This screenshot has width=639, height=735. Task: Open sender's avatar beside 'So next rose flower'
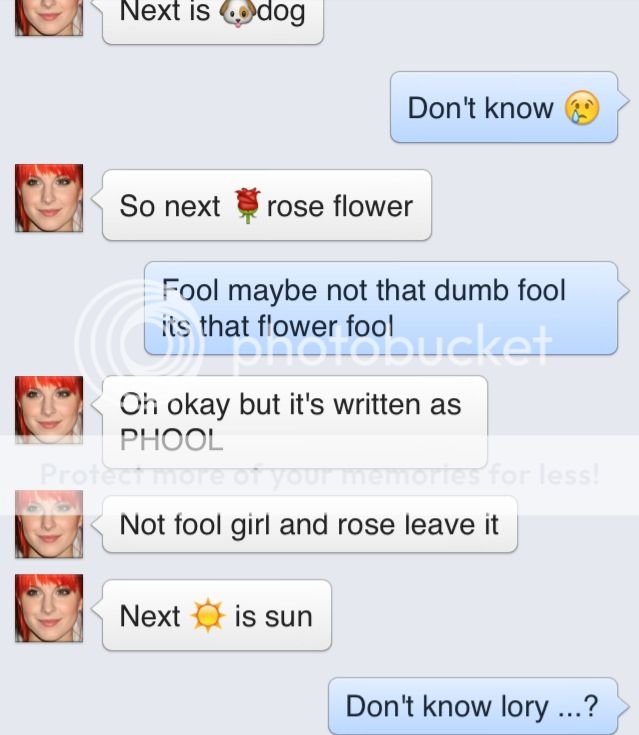tap(49, 198)
